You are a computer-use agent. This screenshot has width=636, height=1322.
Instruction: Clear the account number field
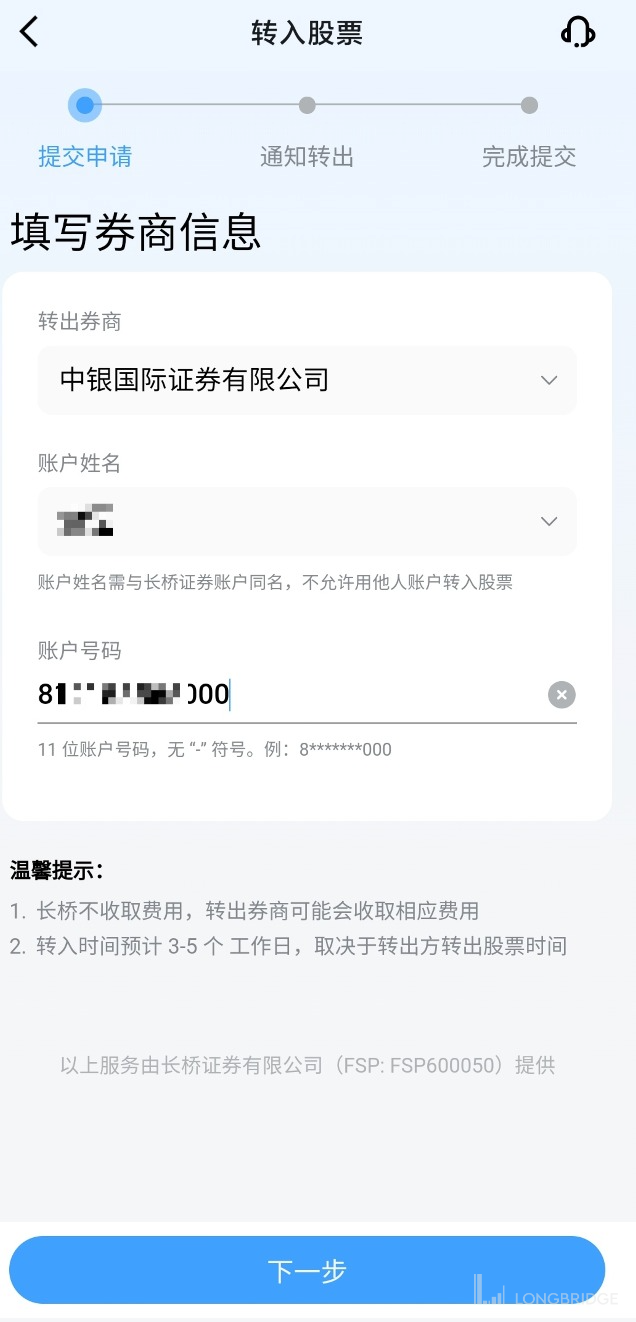(x=562, y=694)
